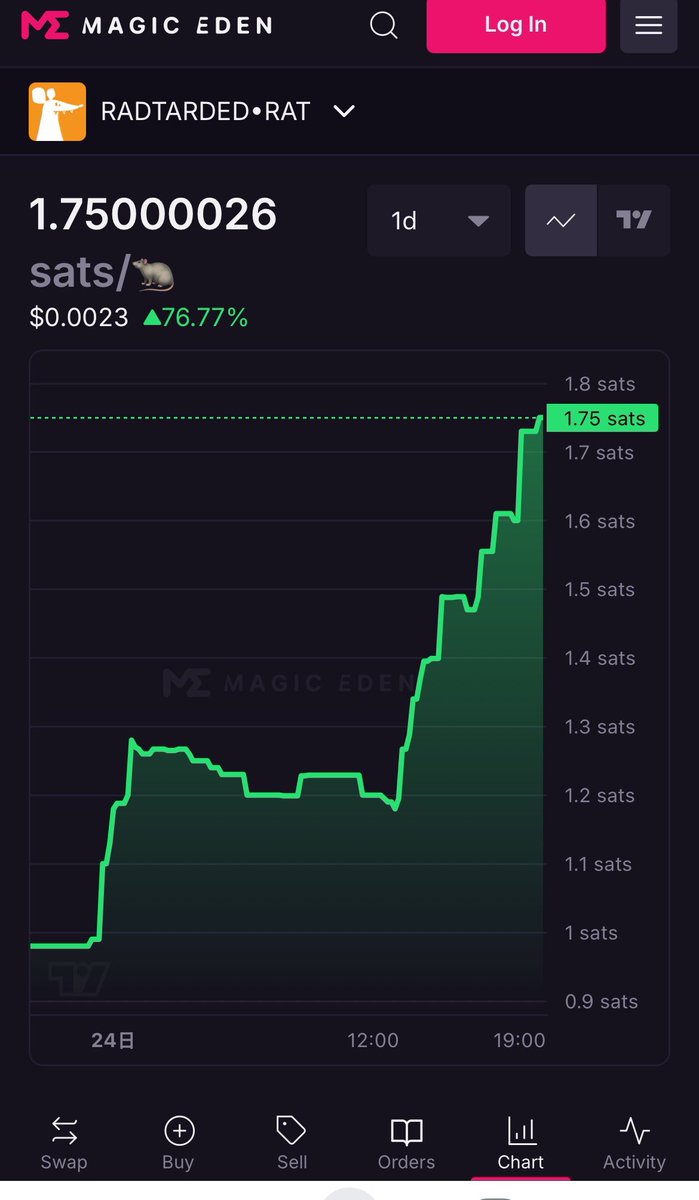Expand the RADTARDED•RAT token selector
Image resolution: width=699 pixels, height=1200 pixels.
click(192, 111)
